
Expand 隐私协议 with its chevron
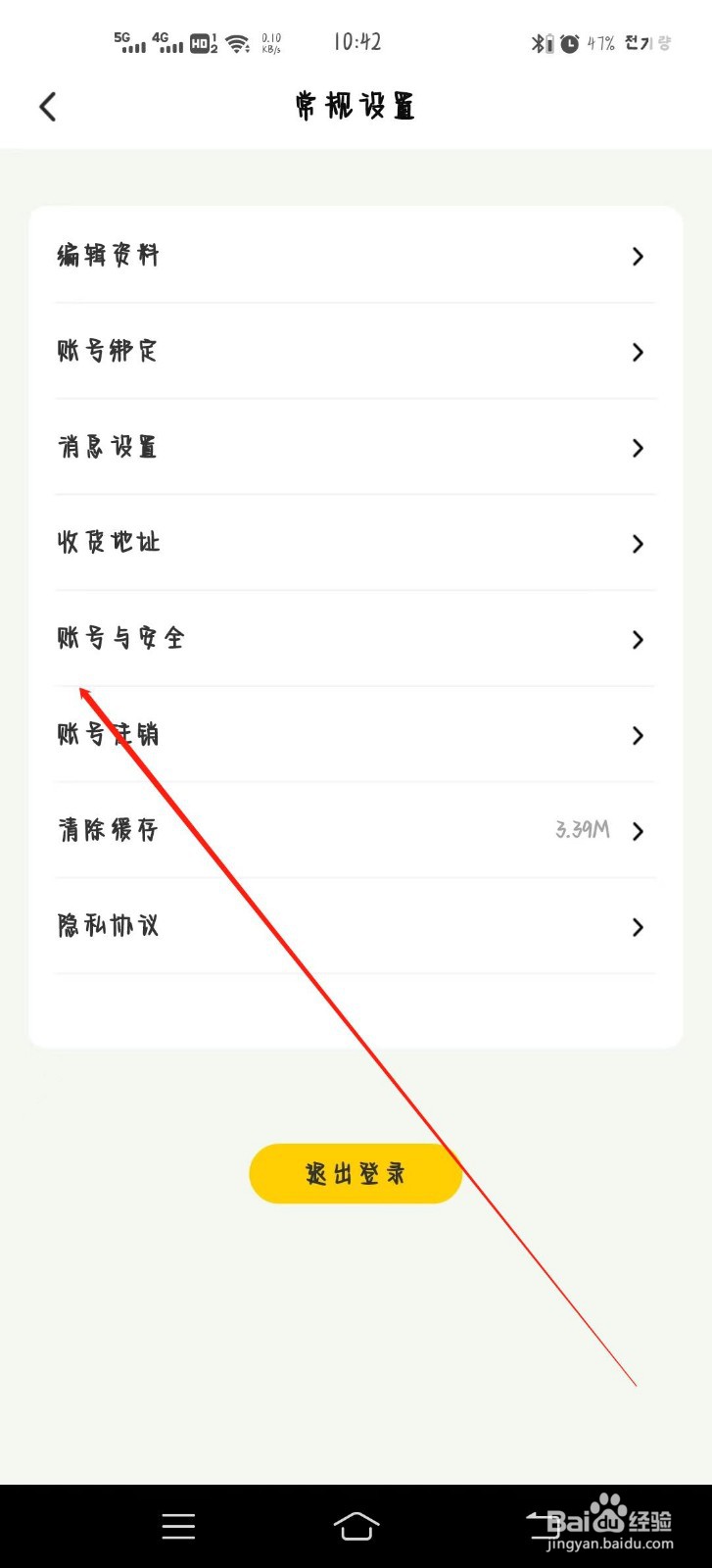(638, 927)
